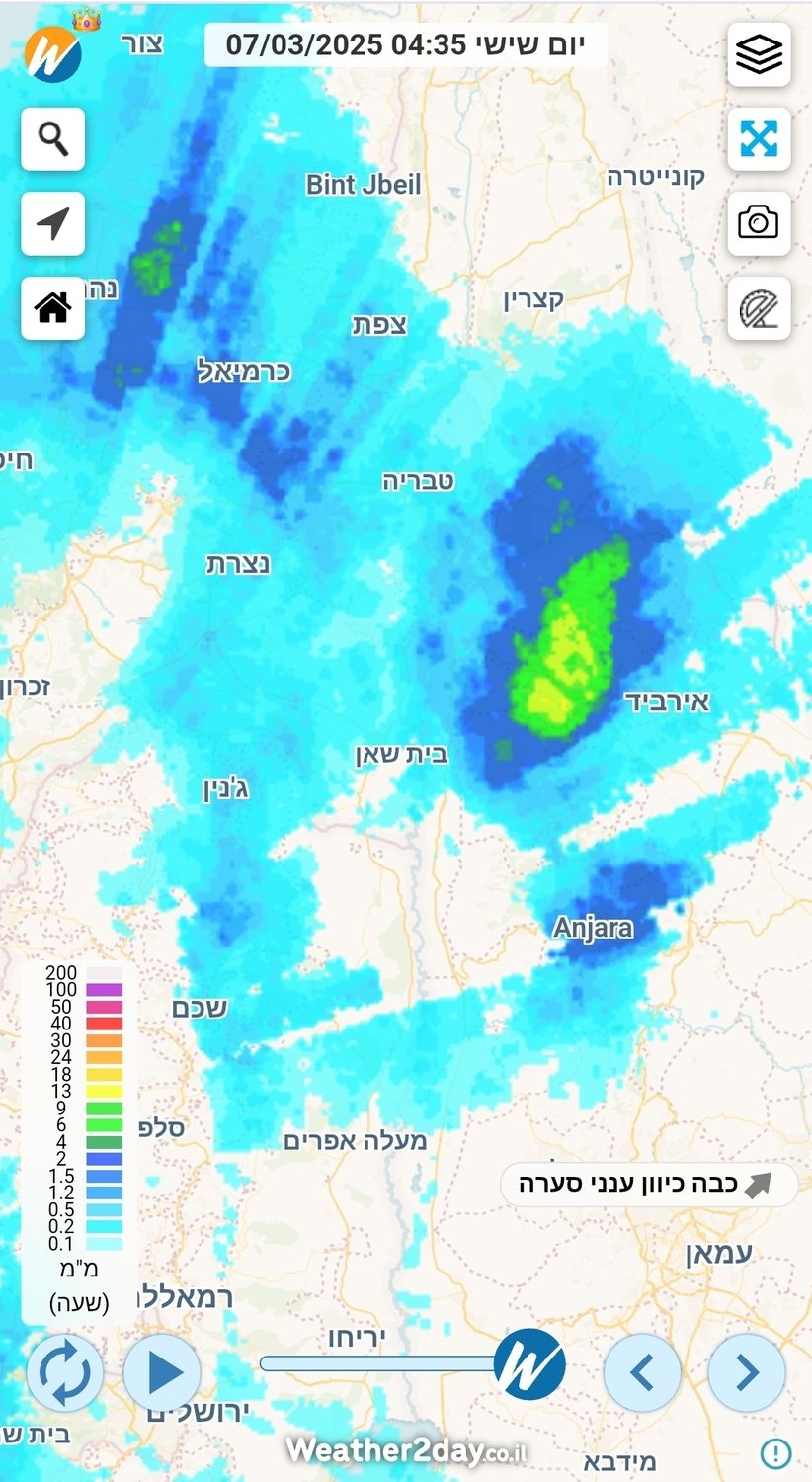Screen dimensions: 812x1482
Task: Step back to the previous radar frame
Action: [642, 1372]
